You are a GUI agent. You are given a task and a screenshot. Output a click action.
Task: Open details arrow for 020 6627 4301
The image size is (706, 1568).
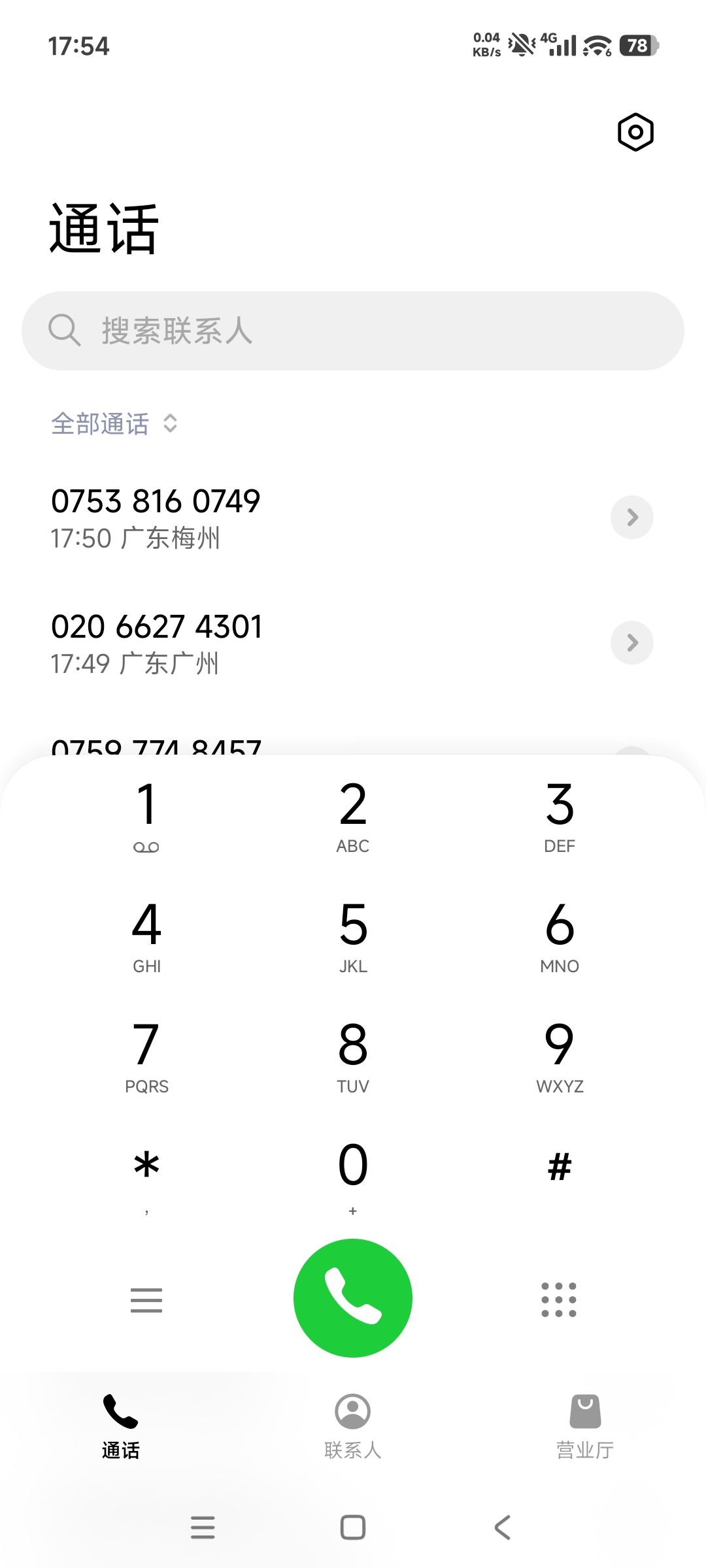point(631,643)
